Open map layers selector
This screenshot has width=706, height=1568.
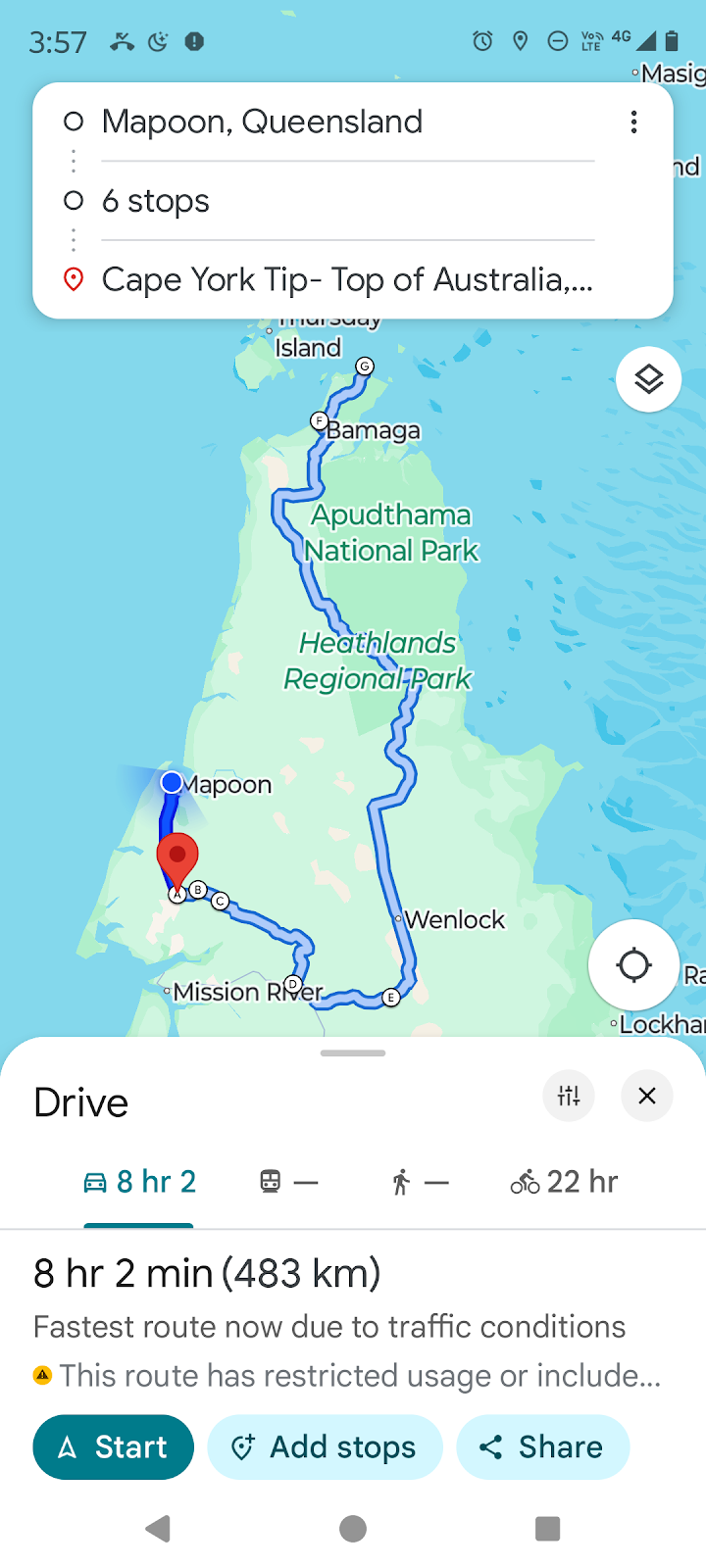pyautogui.click(x=648, y=379)
